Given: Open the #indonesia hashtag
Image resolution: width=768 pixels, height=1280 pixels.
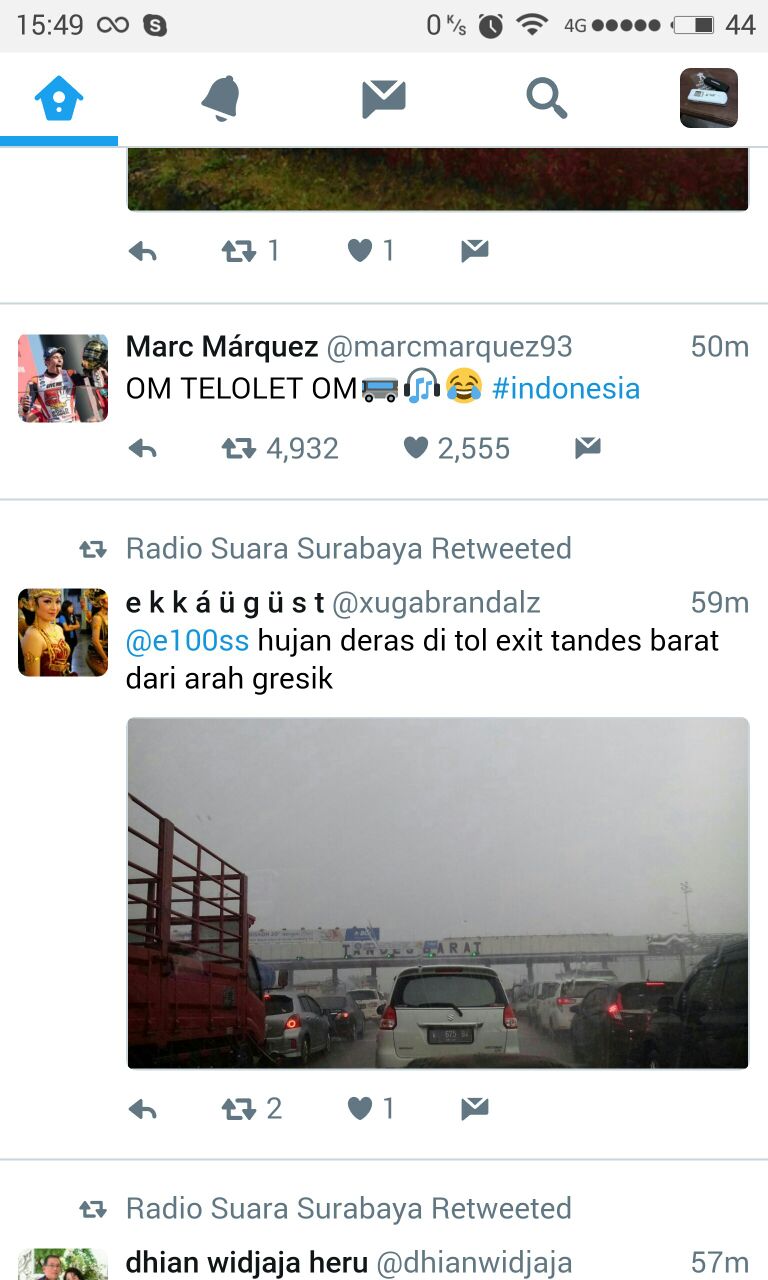Looking at the screenshot, I should coord(566,388).
